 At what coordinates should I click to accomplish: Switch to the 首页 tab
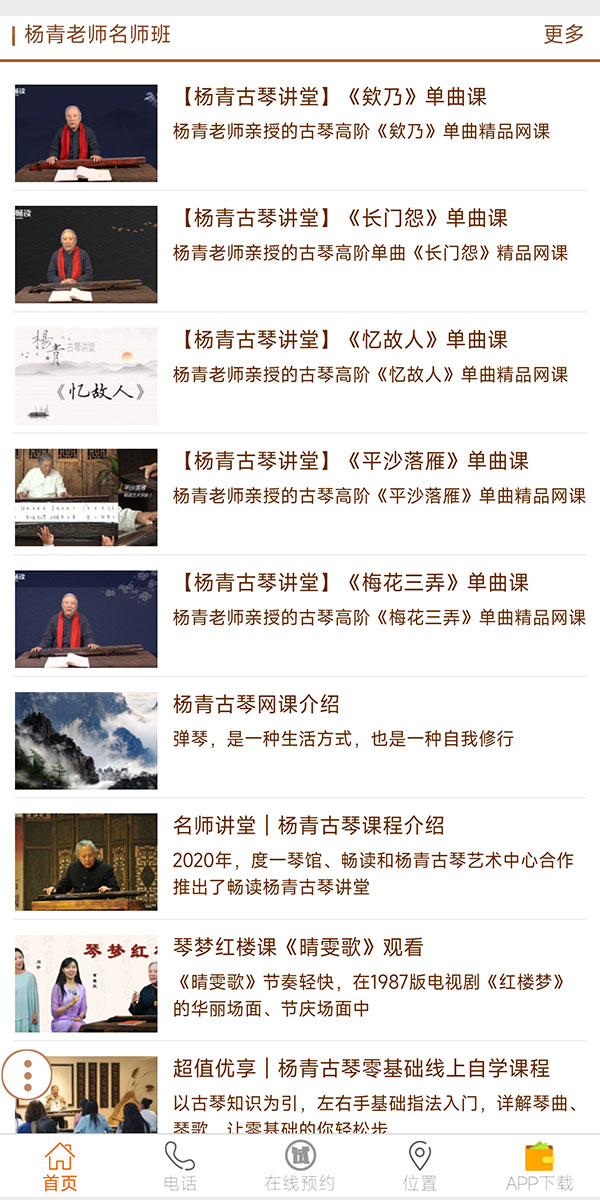[x=60, y=1166]
